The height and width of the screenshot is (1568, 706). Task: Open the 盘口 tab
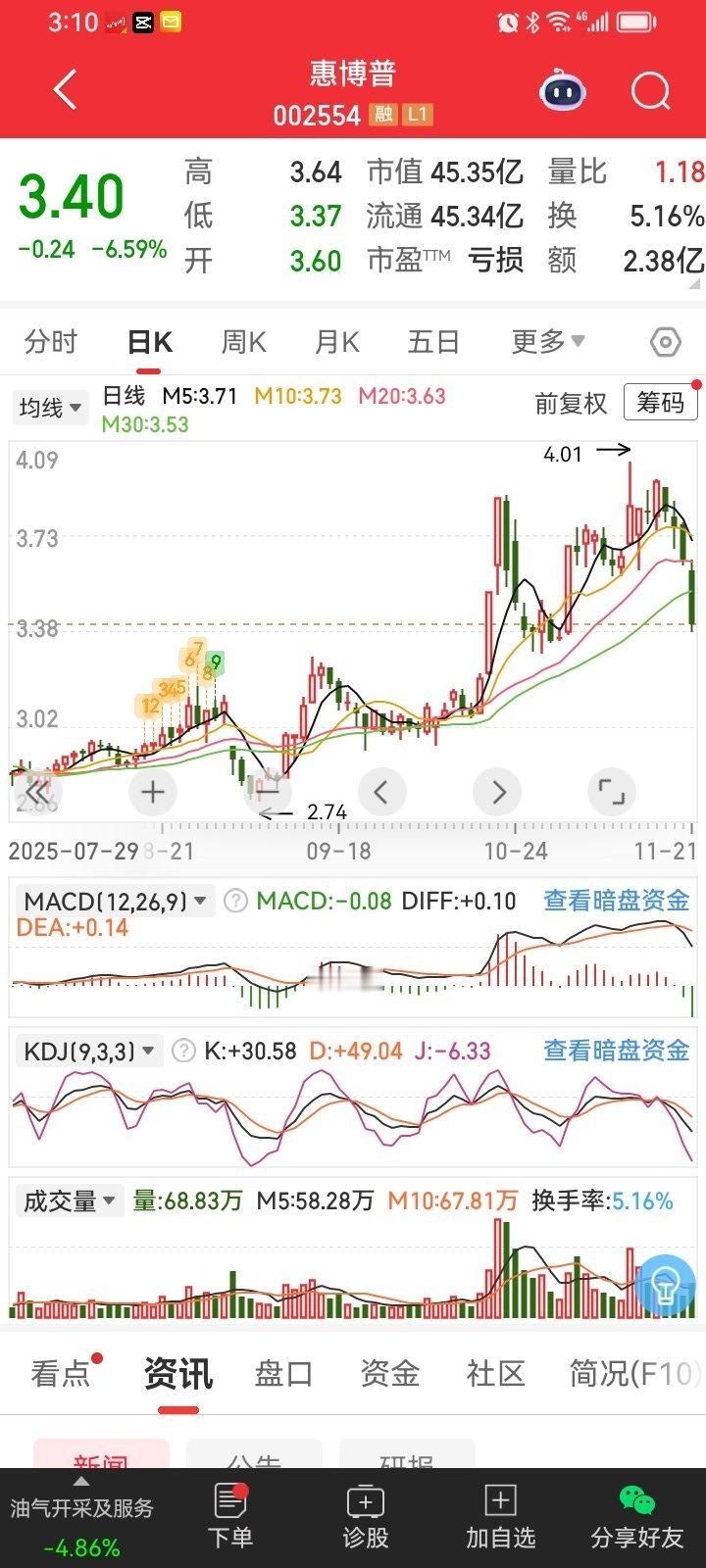283,1374
